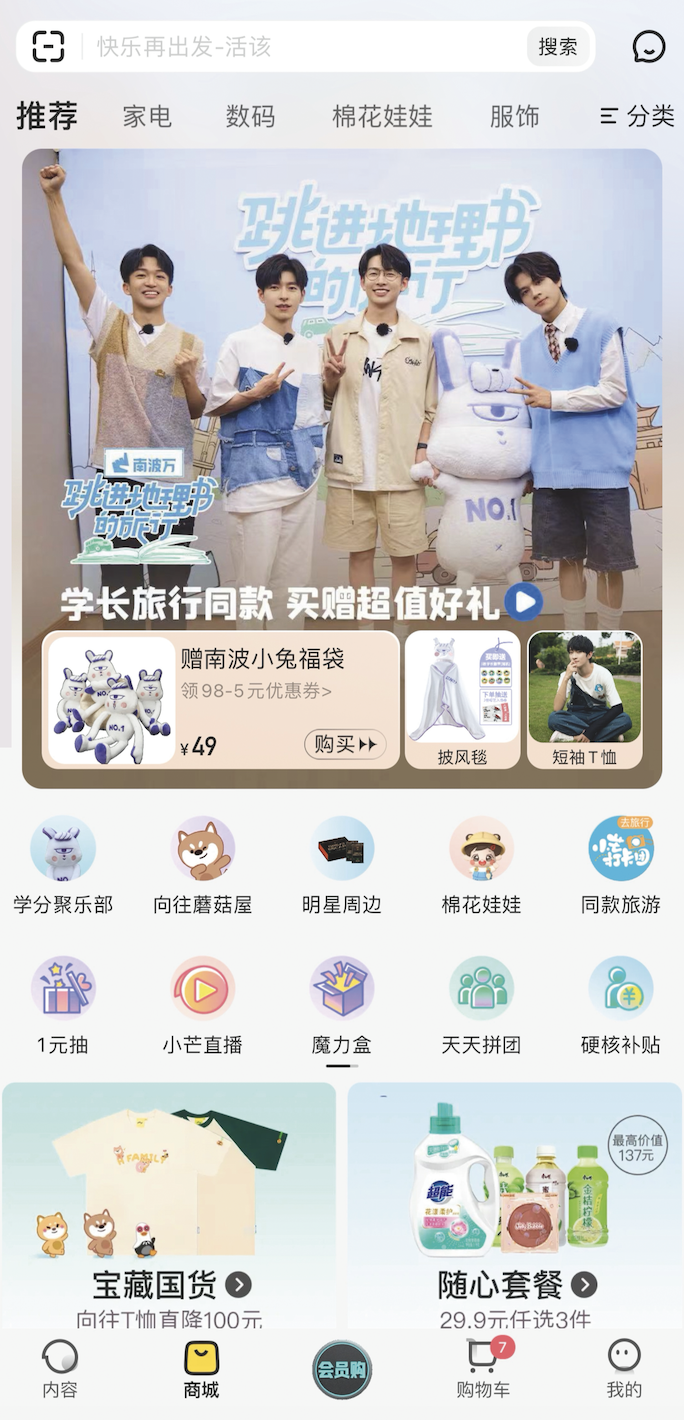Screen dimensions: 684x1420
Task: Open the 随心套餐 promo card
Action: [x=515, y=1205]
